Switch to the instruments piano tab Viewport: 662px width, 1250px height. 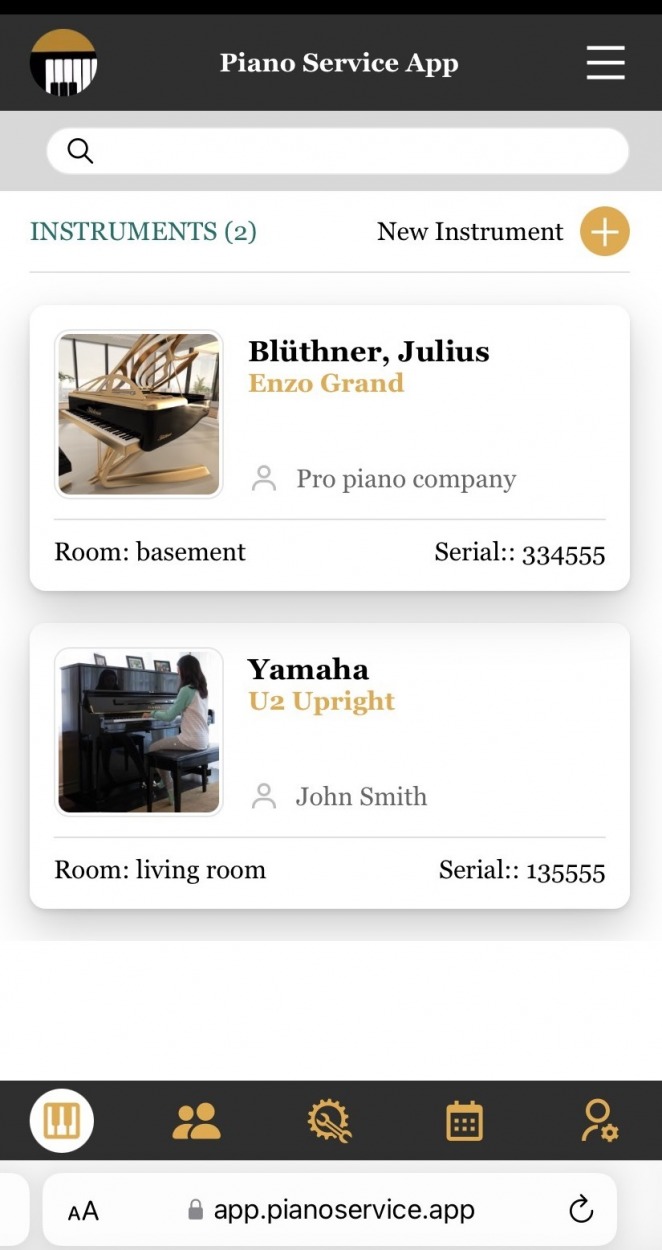62,1120
